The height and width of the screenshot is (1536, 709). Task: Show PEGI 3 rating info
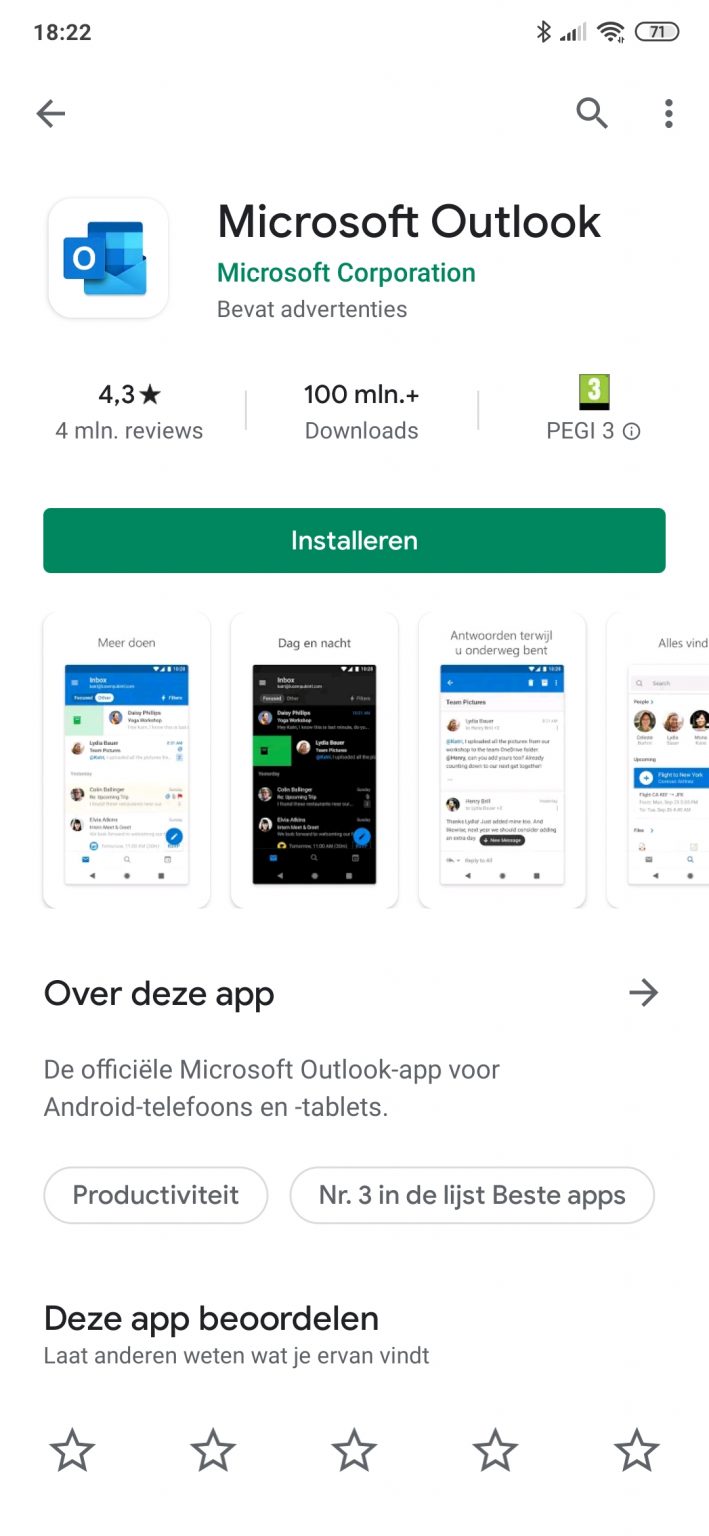pos(593,411)
